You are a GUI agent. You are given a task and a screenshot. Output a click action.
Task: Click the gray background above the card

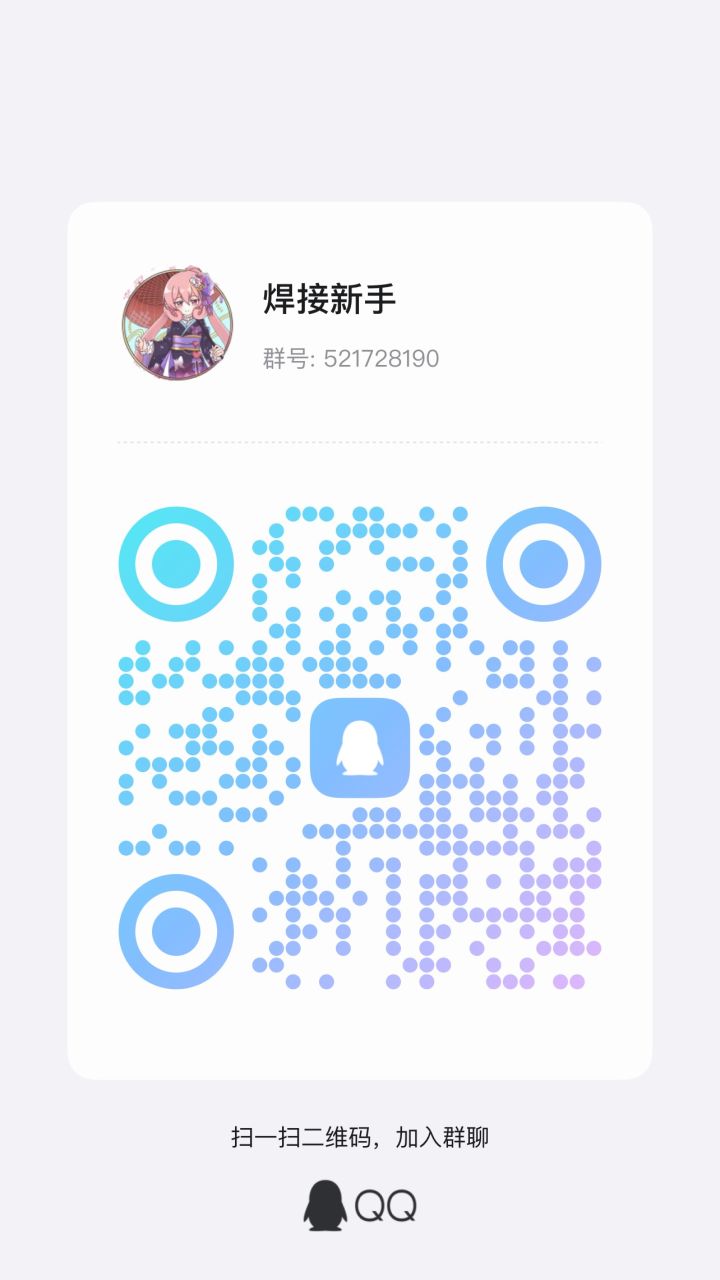(360, 100)
